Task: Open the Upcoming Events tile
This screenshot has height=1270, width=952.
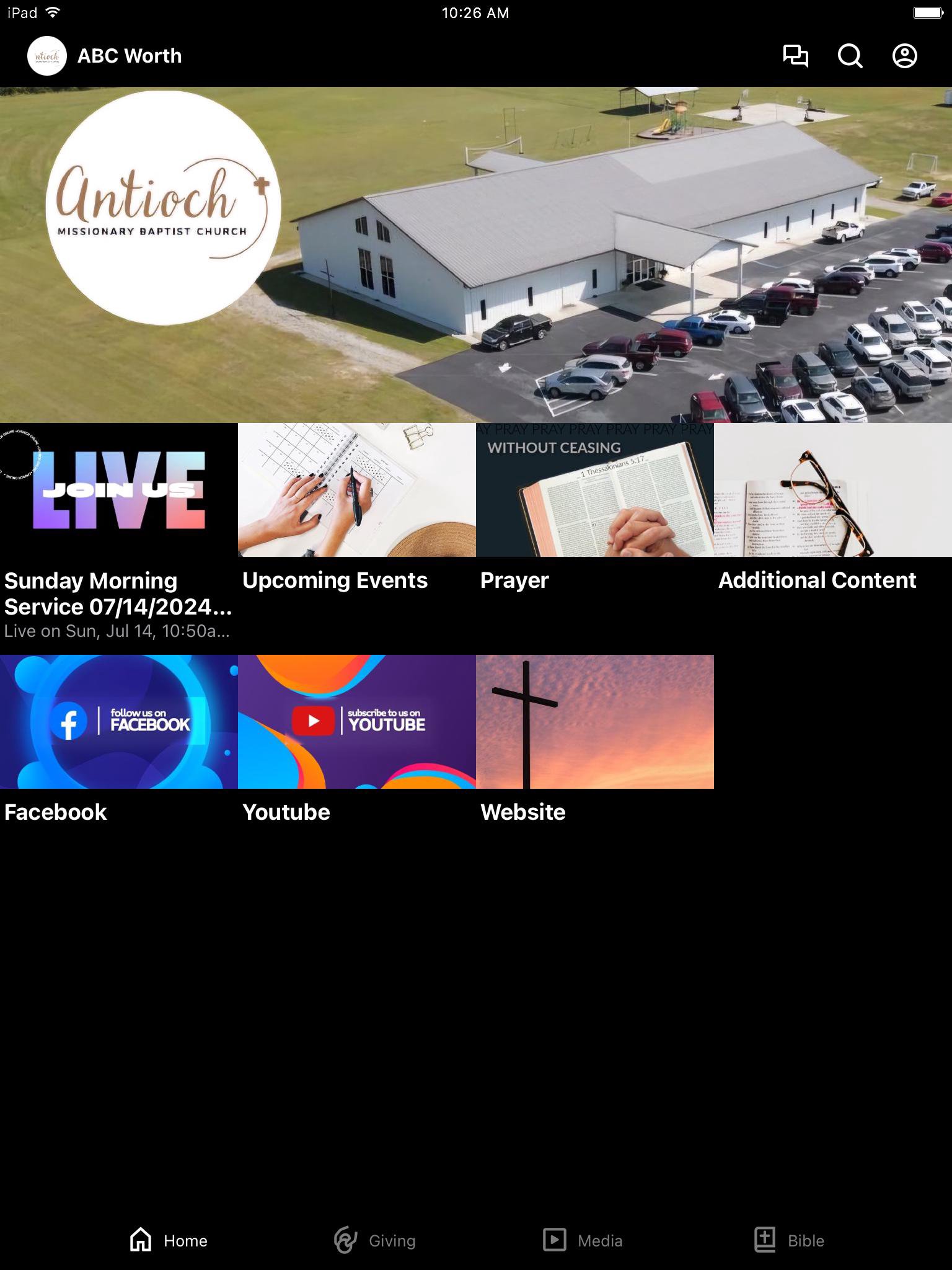Action: pyautogui.click(x=356, y=490)
